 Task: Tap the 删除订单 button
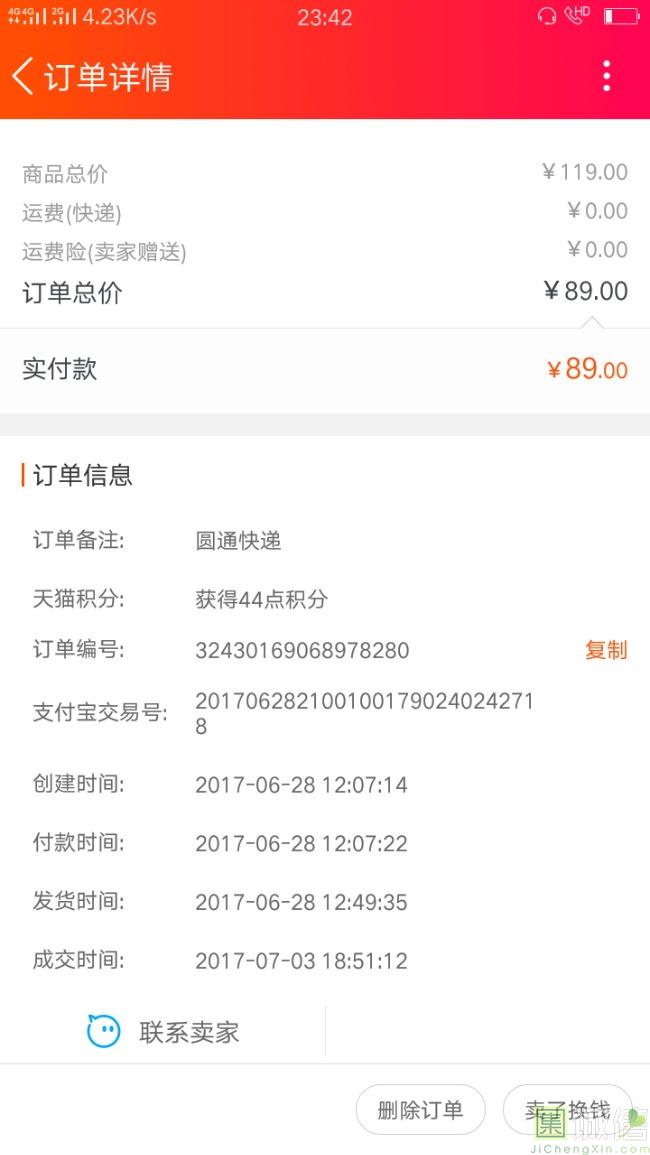point(420,1110)
